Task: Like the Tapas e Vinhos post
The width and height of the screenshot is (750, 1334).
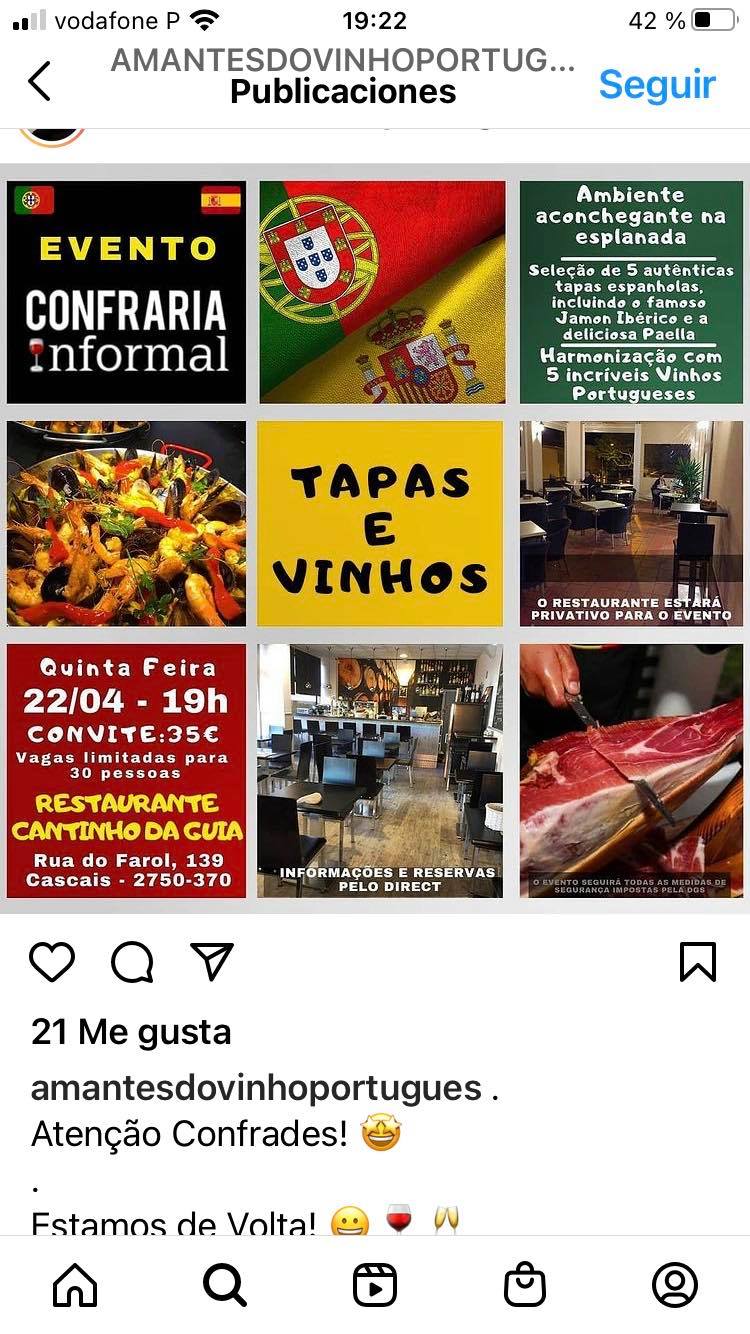Action: 52,962
